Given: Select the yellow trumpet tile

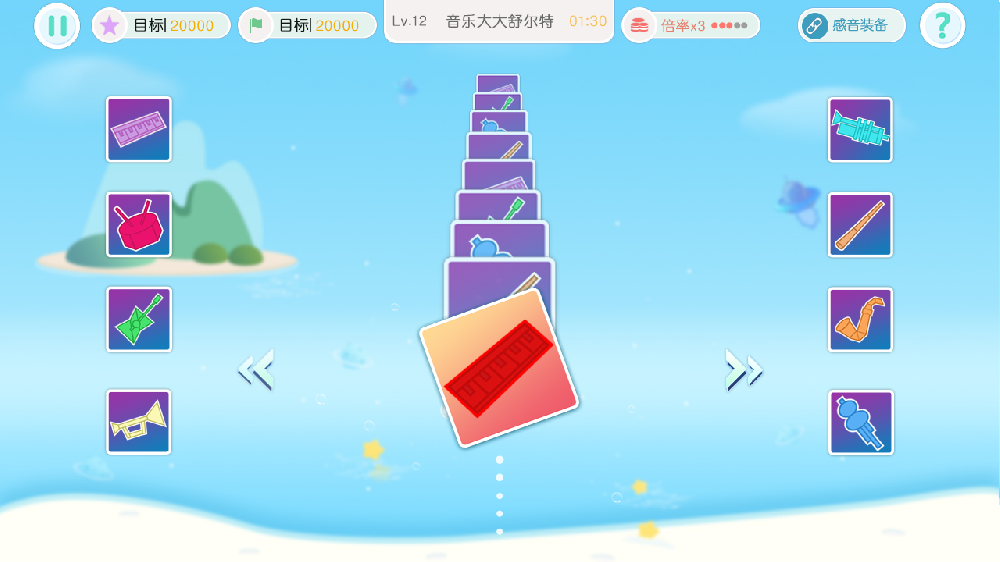Looking at the screenshot, I should click(x=139, y=421).
